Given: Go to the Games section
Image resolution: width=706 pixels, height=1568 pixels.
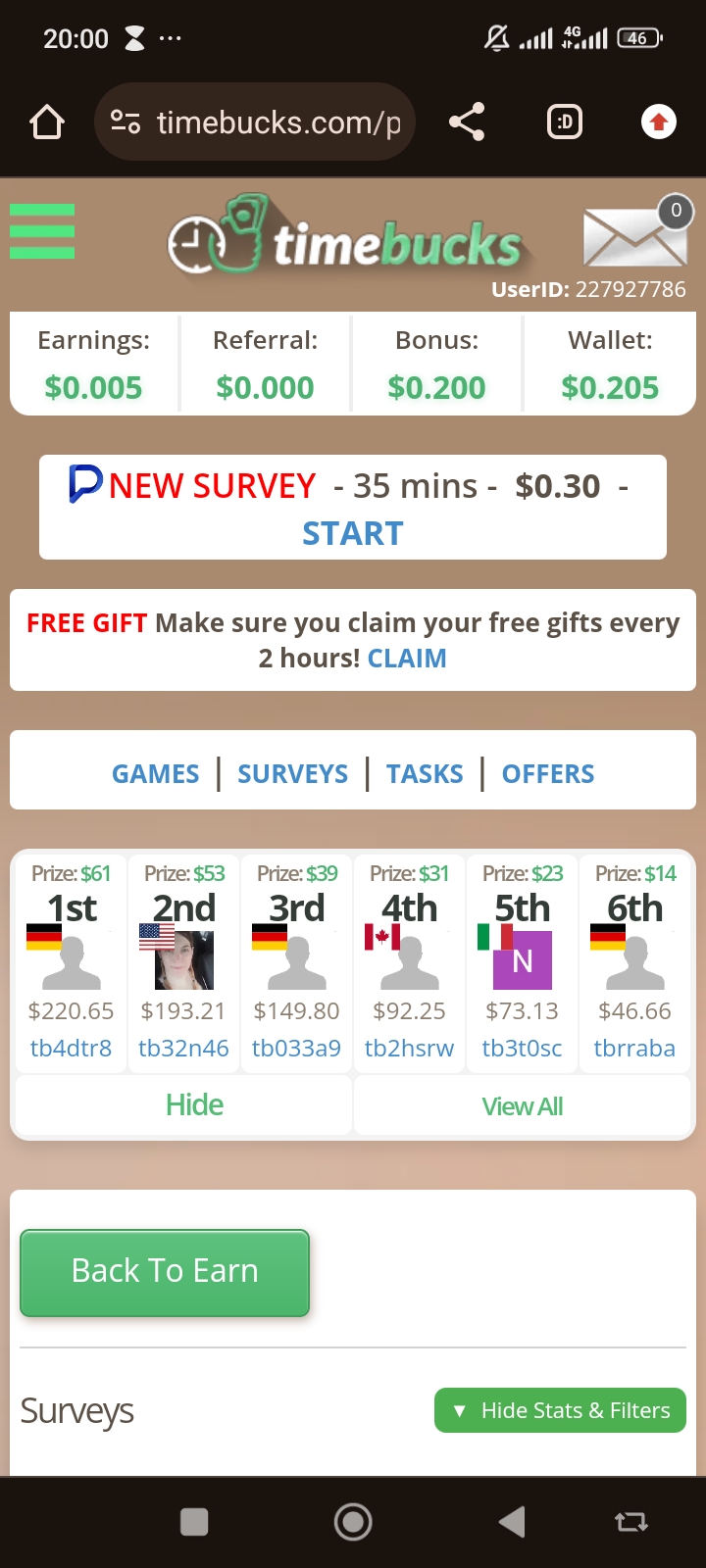Looking at the screenshot, I should click(155, 774).
